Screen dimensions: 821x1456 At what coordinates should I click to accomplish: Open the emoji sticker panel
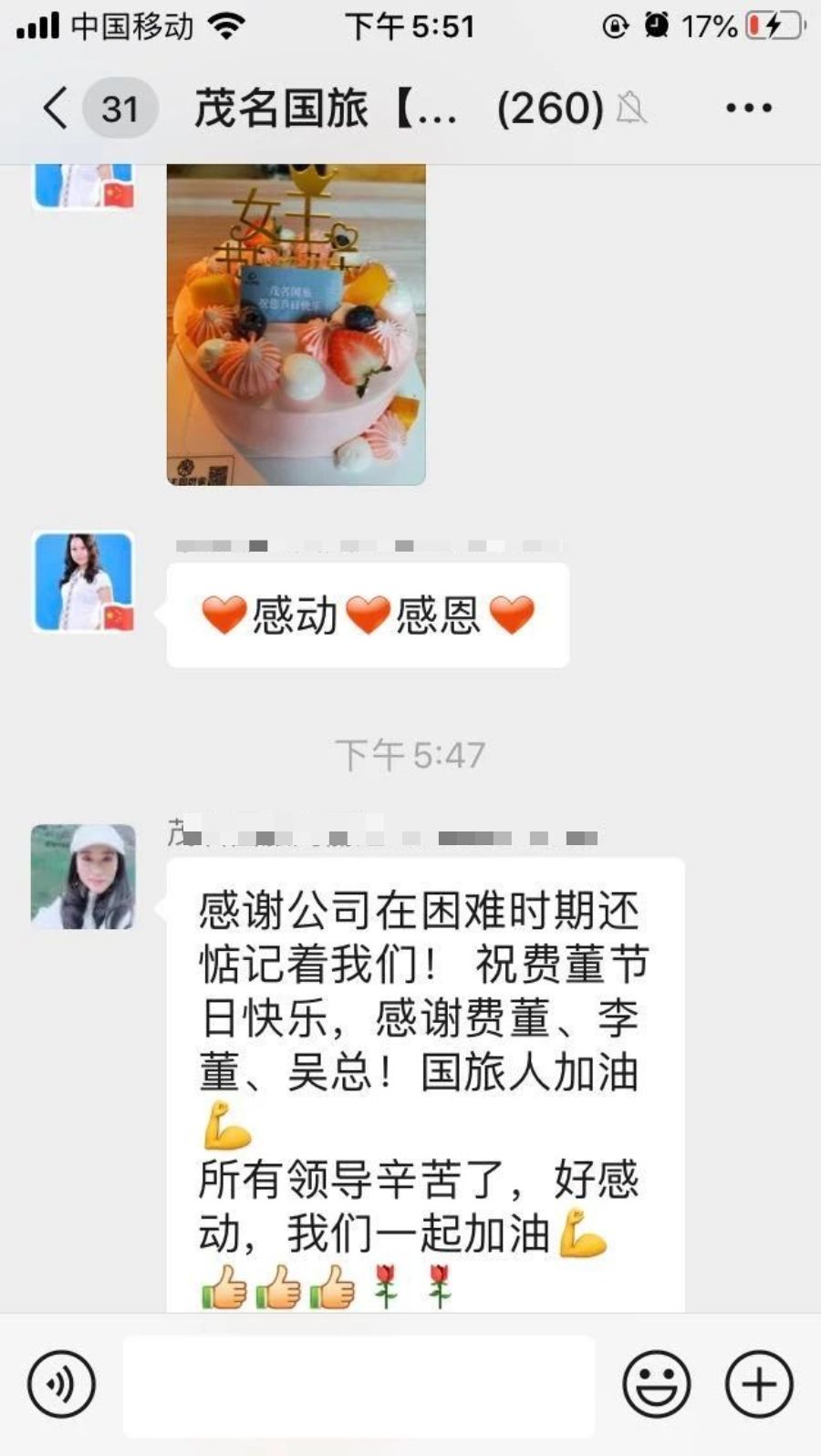coord(656,1384)
